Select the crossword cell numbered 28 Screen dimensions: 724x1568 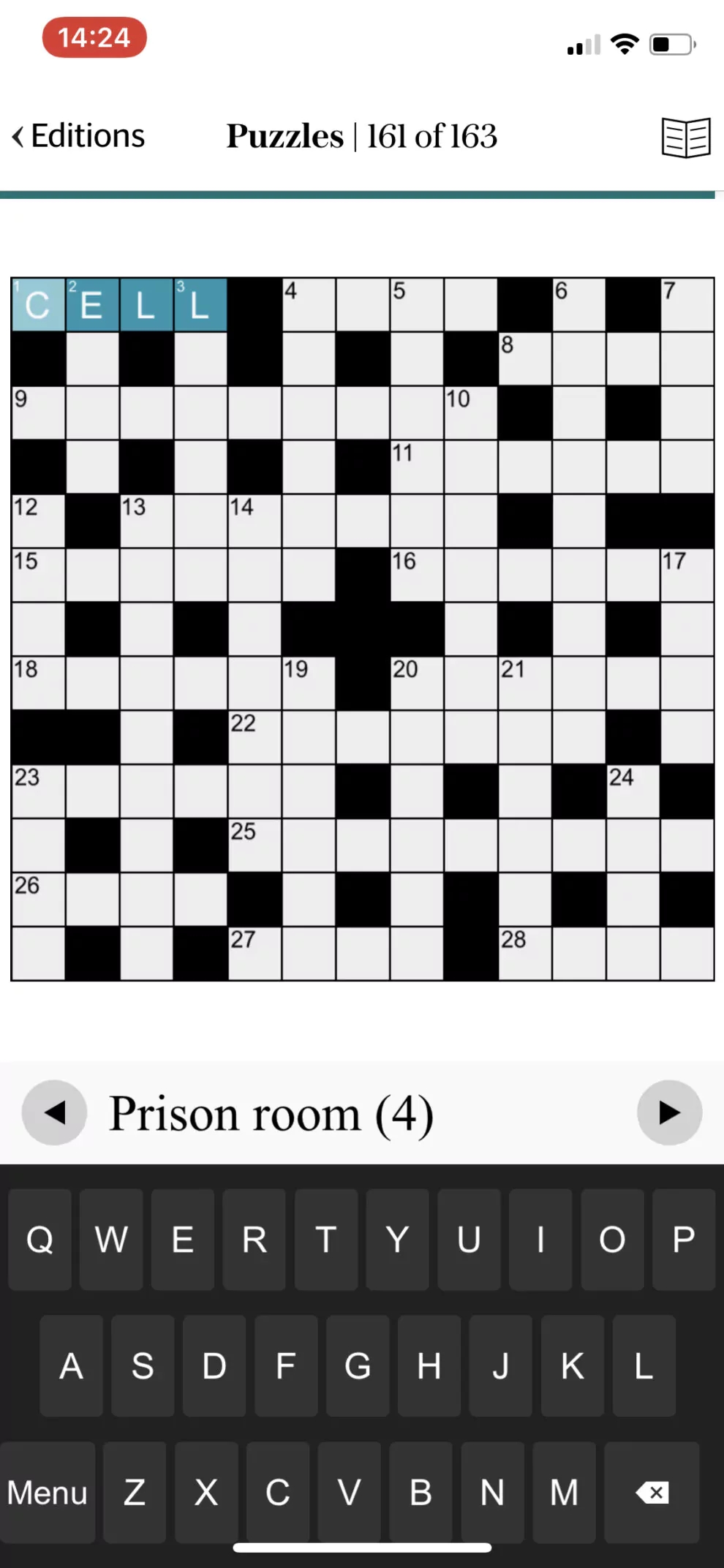525,954
